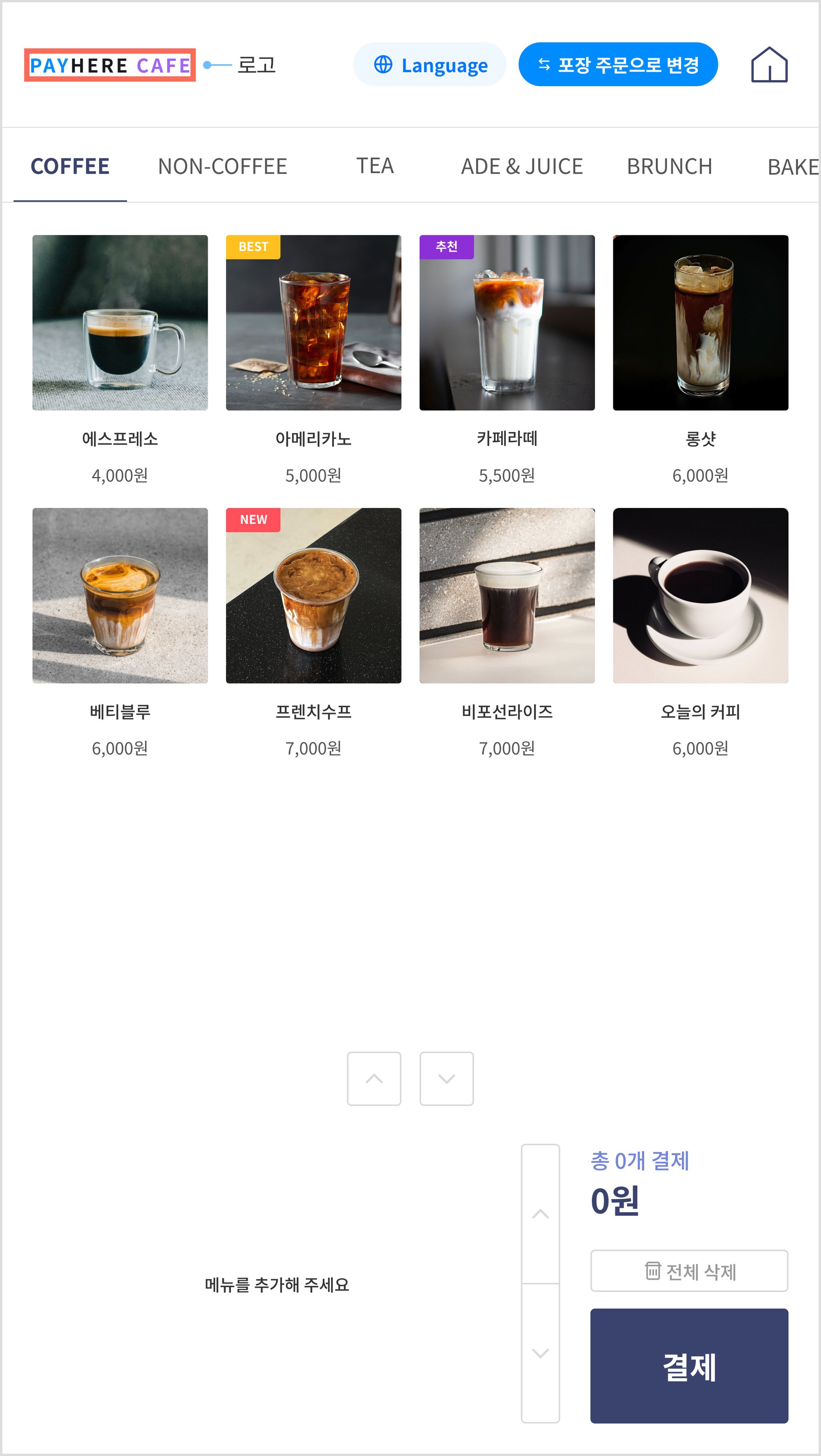821x1456 pixels.
Task: Open the Language selector
Action: point(429,65)
